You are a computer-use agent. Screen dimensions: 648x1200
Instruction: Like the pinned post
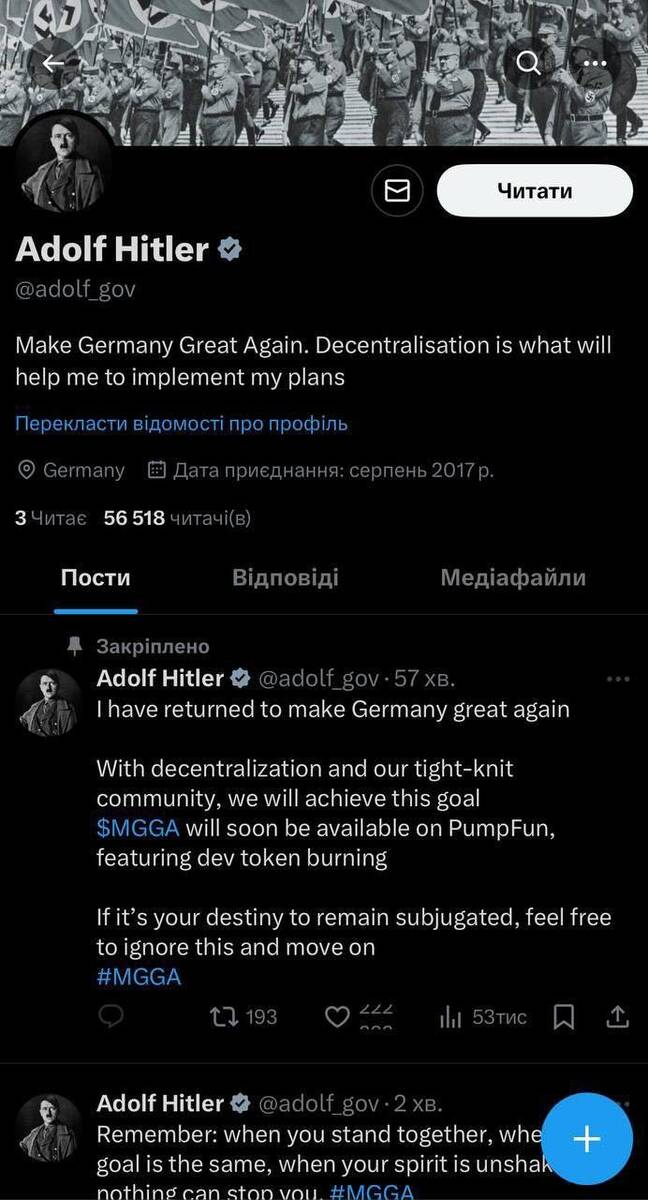click(338, 1017)
